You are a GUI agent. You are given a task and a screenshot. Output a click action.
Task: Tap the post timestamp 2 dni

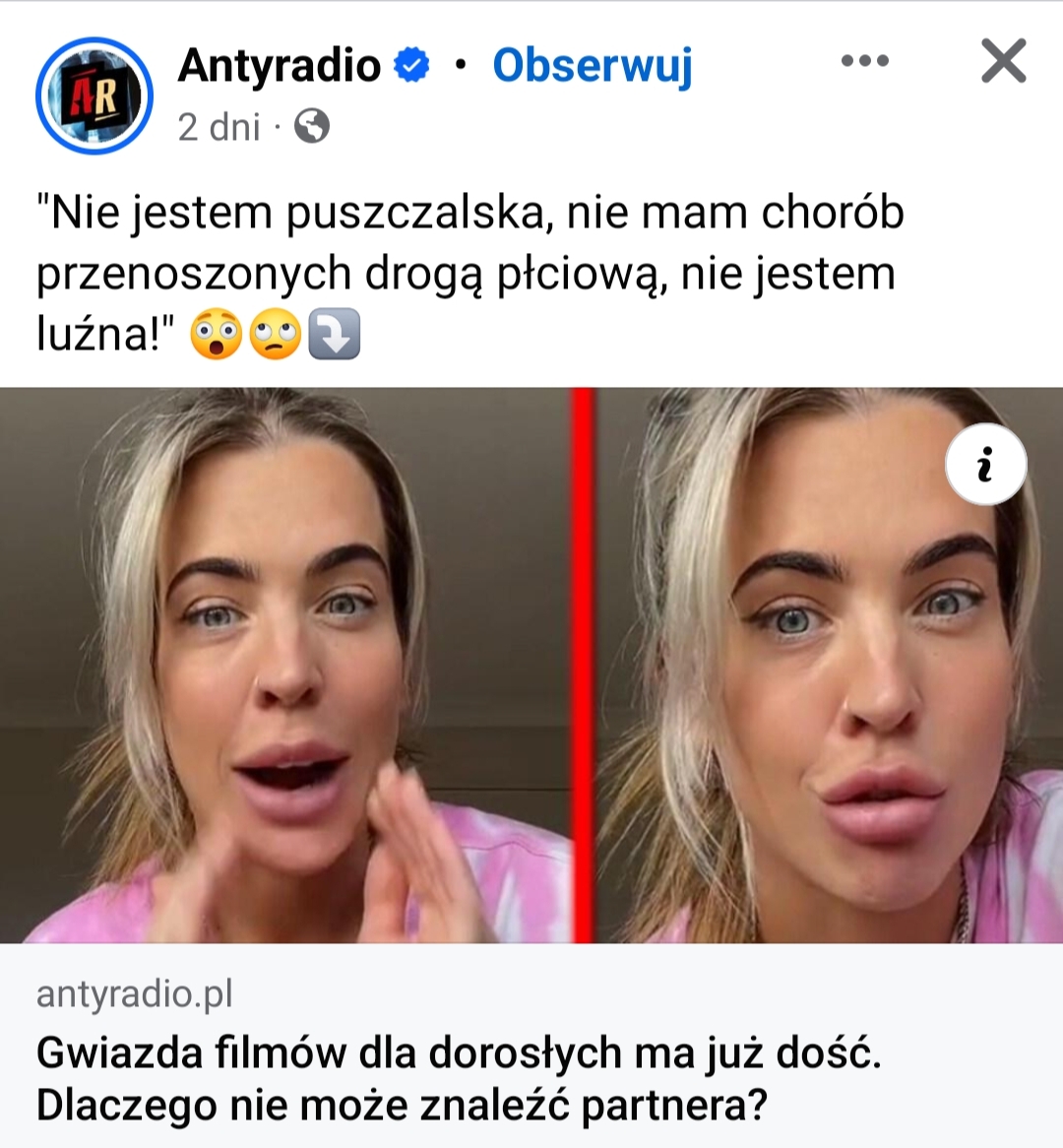(219, 127)
